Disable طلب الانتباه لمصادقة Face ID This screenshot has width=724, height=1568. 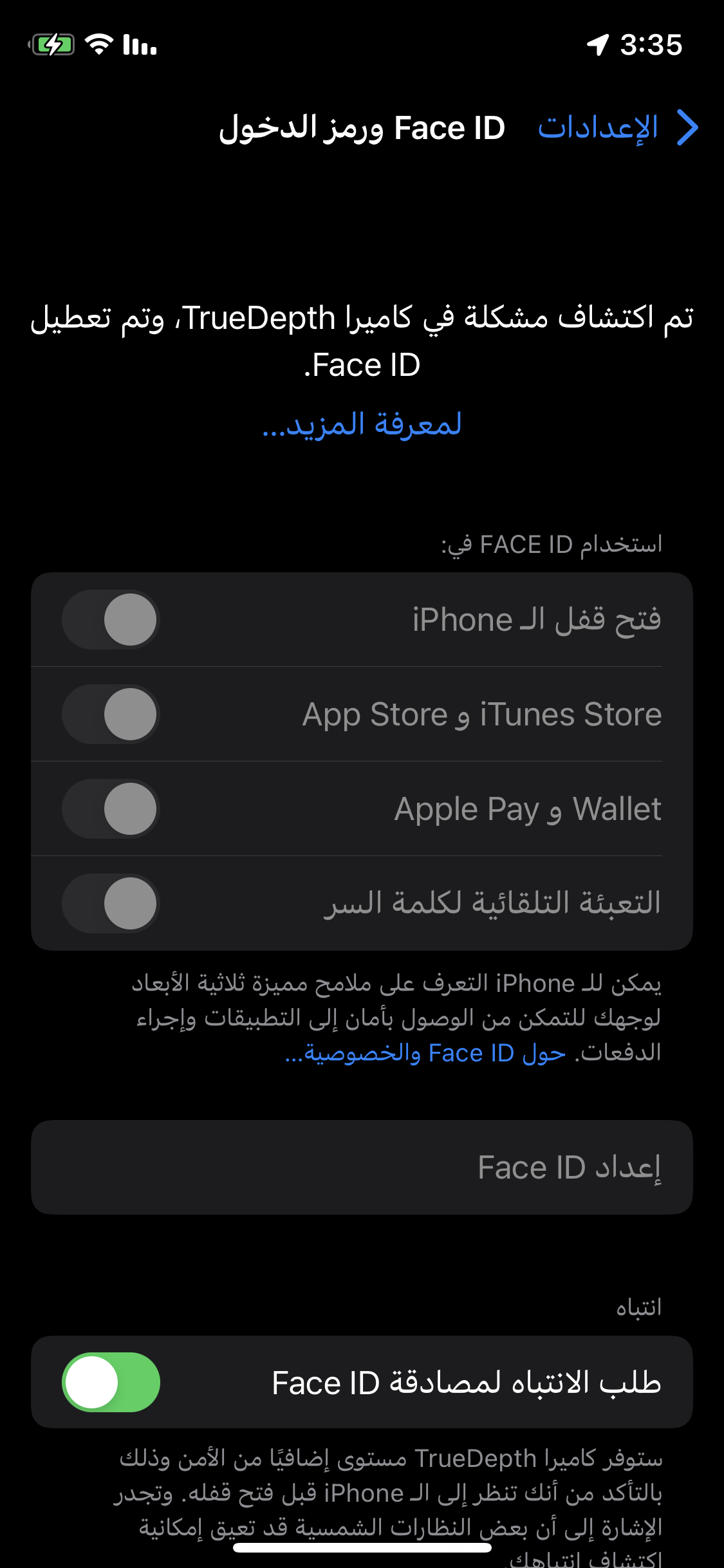(111, 1382)
